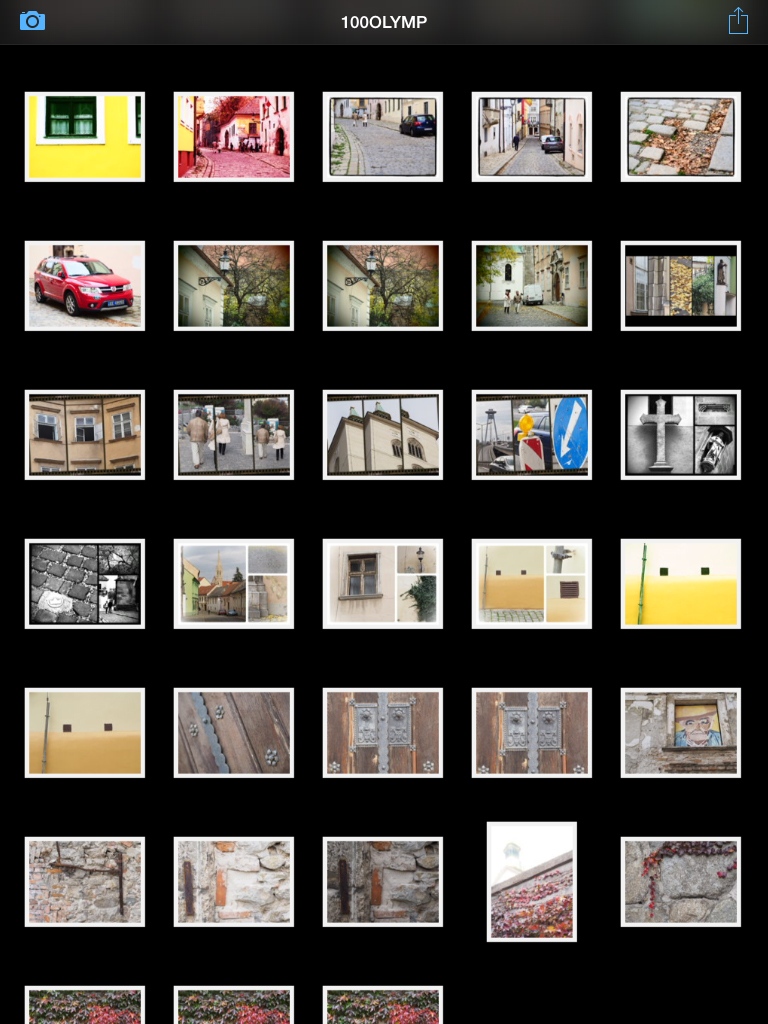Open the camera icon
Image resolution: width=768 pixels, height=1024 pixels.
pos(32,21)
